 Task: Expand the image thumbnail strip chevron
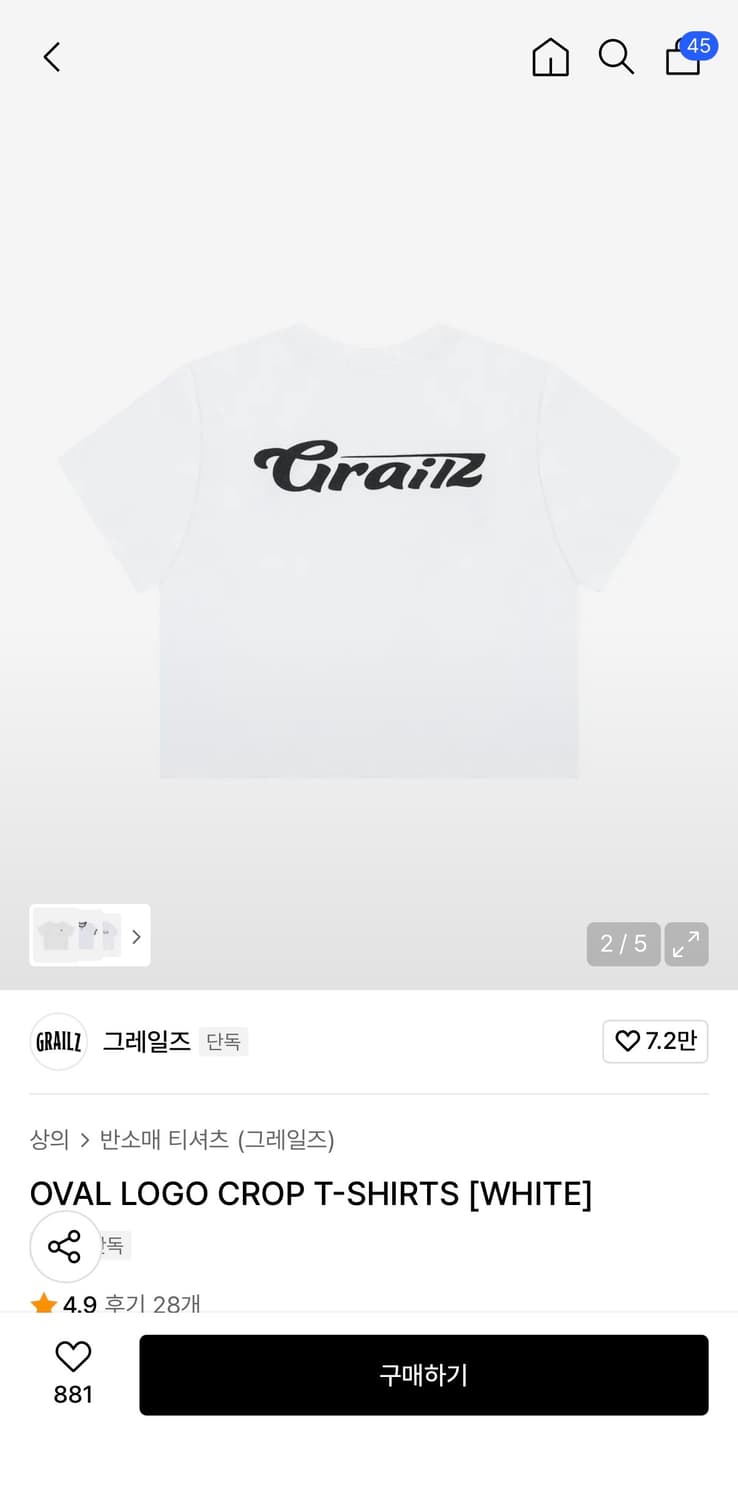[136, 935]
